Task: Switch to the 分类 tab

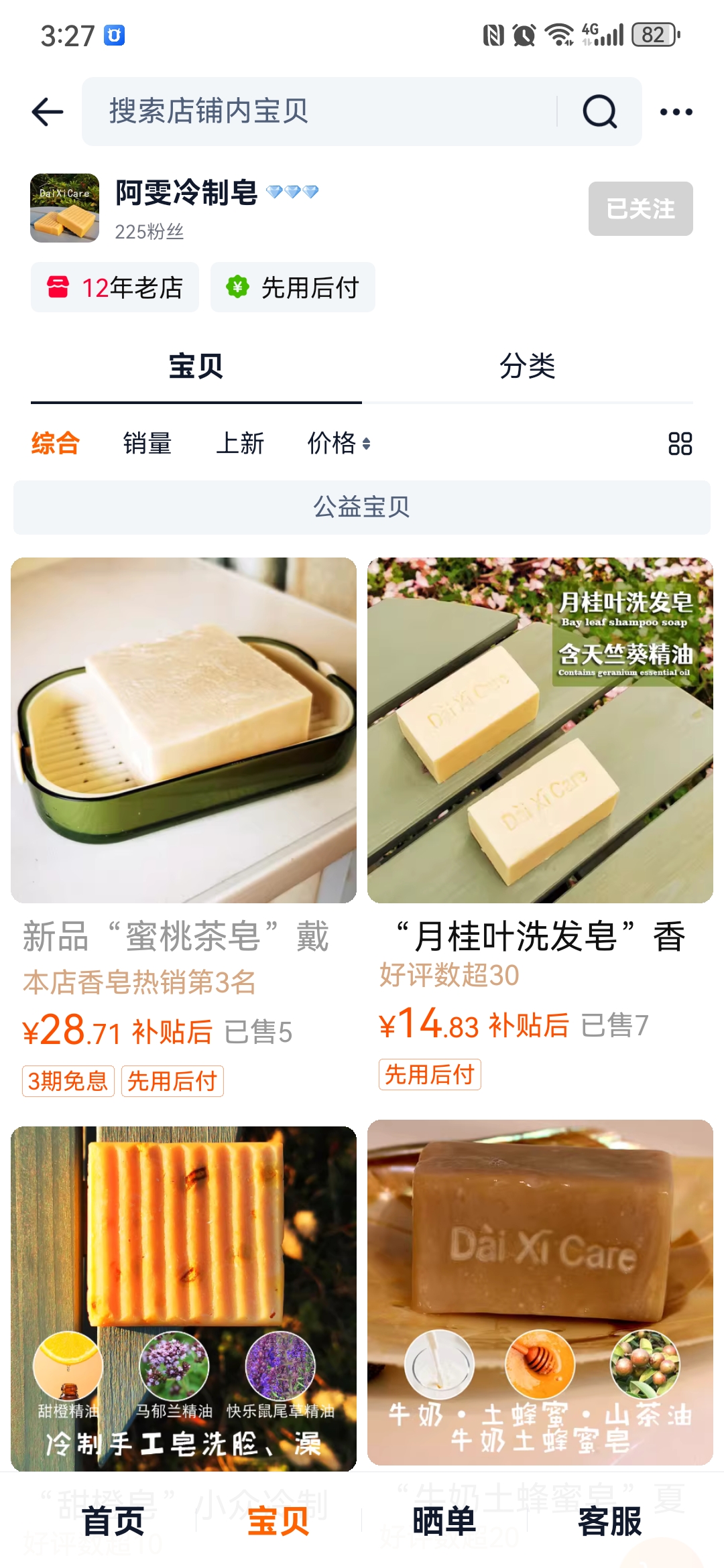Action: (528, 366)
